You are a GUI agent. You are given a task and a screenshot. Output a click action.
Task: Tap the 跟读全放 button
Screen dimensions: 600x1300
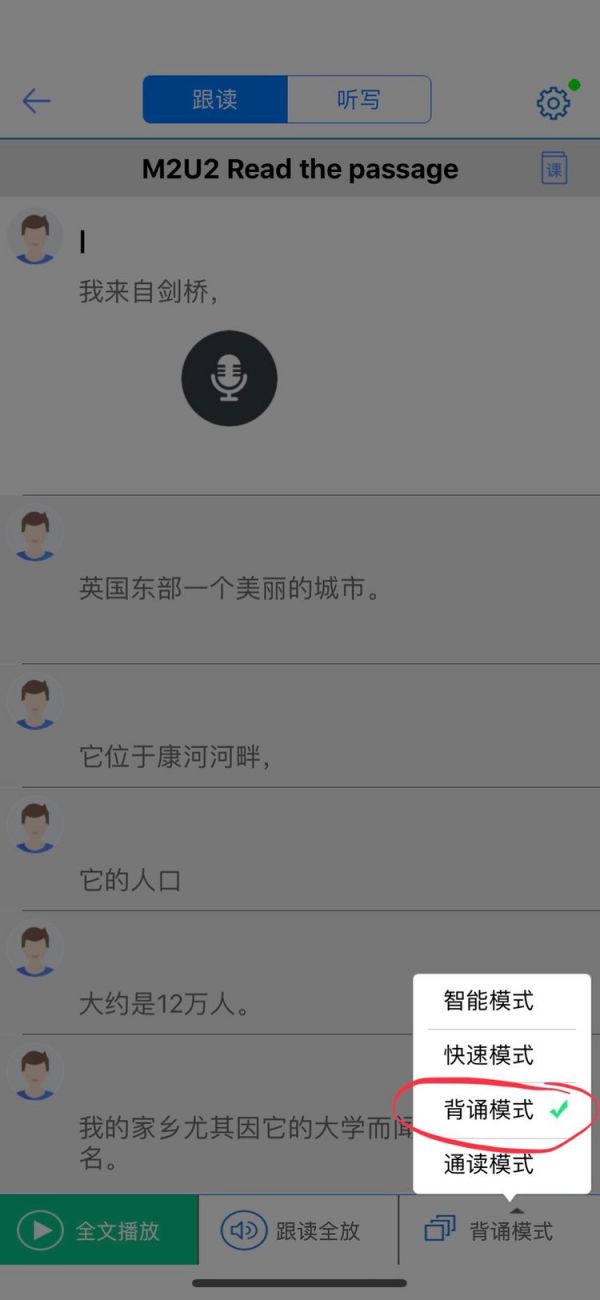click(x=298, y=1230)
